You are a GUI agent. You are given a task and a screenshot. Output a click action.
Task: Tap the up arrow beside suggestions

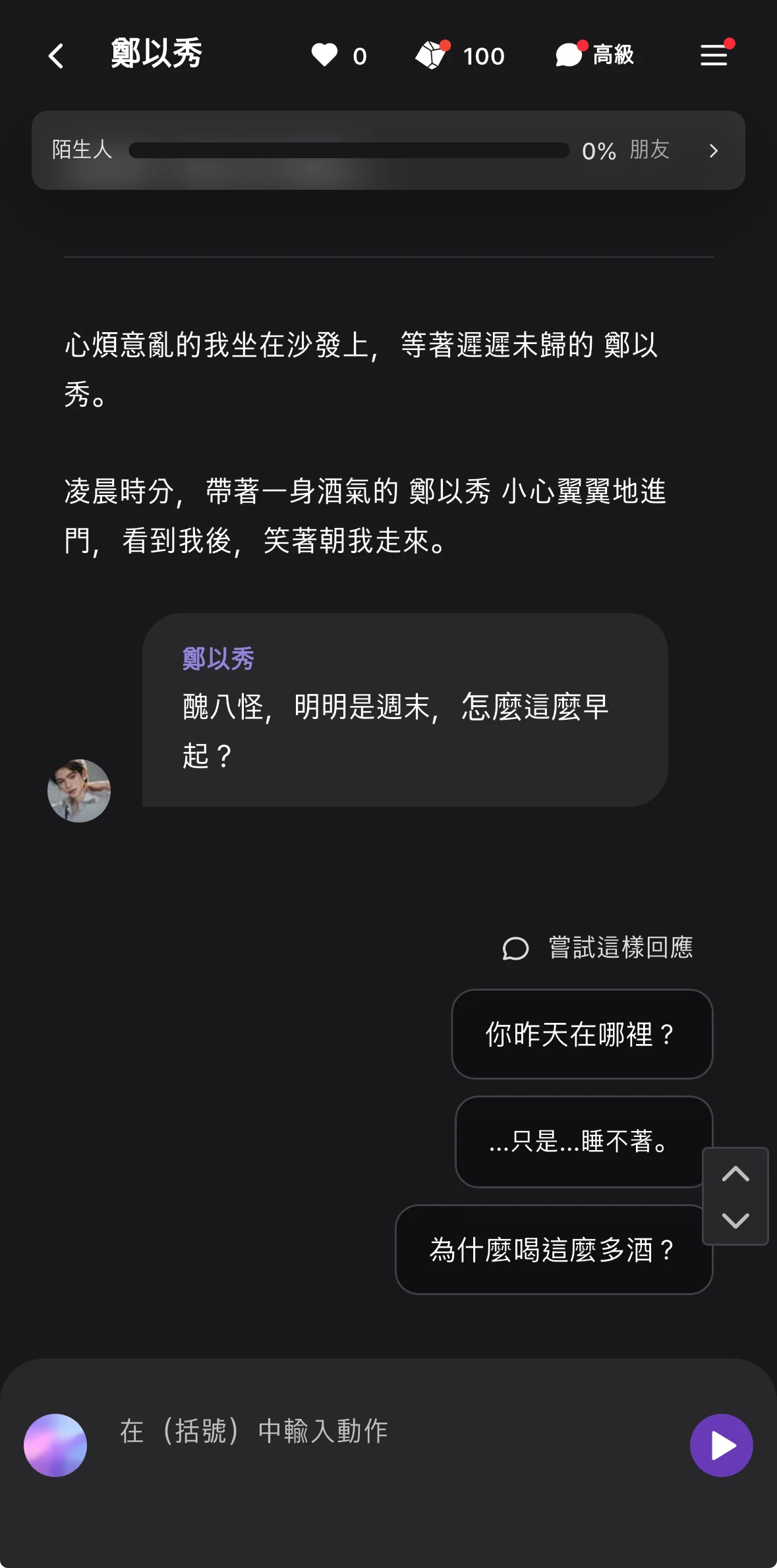tap(735, 1174)
